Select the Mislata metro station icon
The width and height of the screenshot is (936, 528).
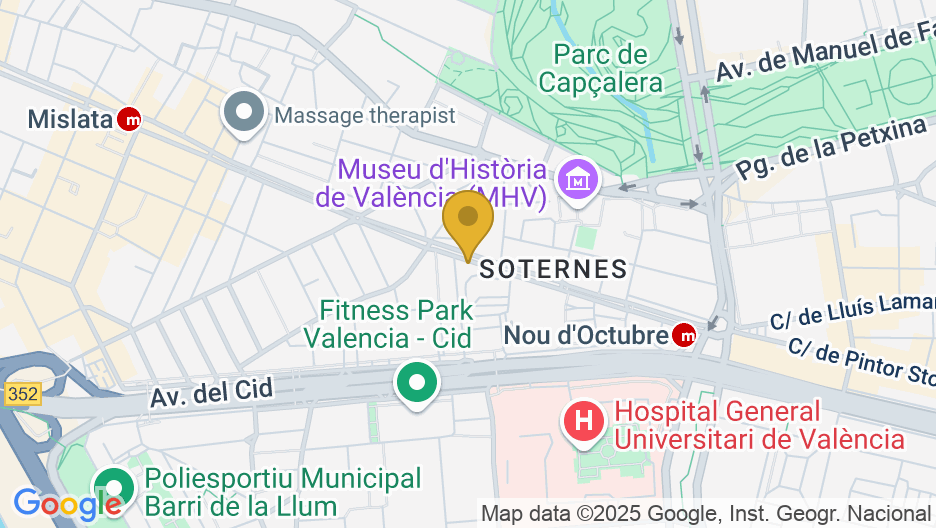pyautogui.click(x=129, y=119)
